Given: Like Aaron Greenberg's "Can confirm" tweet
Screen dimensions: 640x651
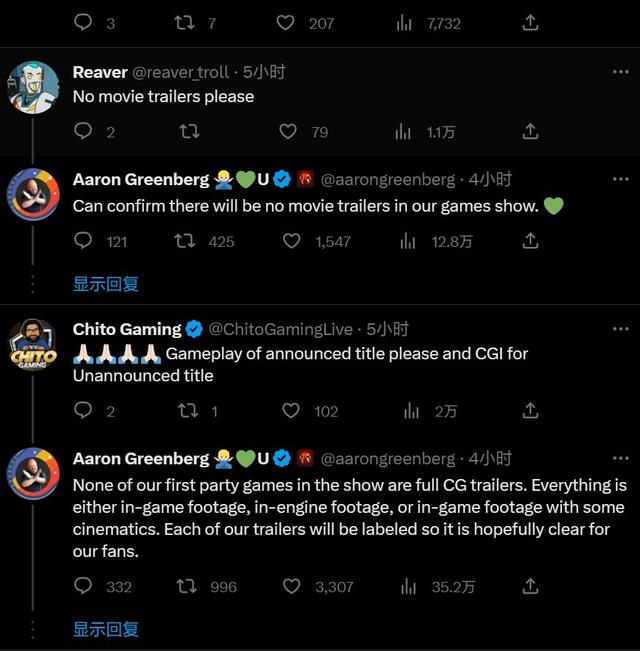Looking at the screenshot, I should [291, 241].
